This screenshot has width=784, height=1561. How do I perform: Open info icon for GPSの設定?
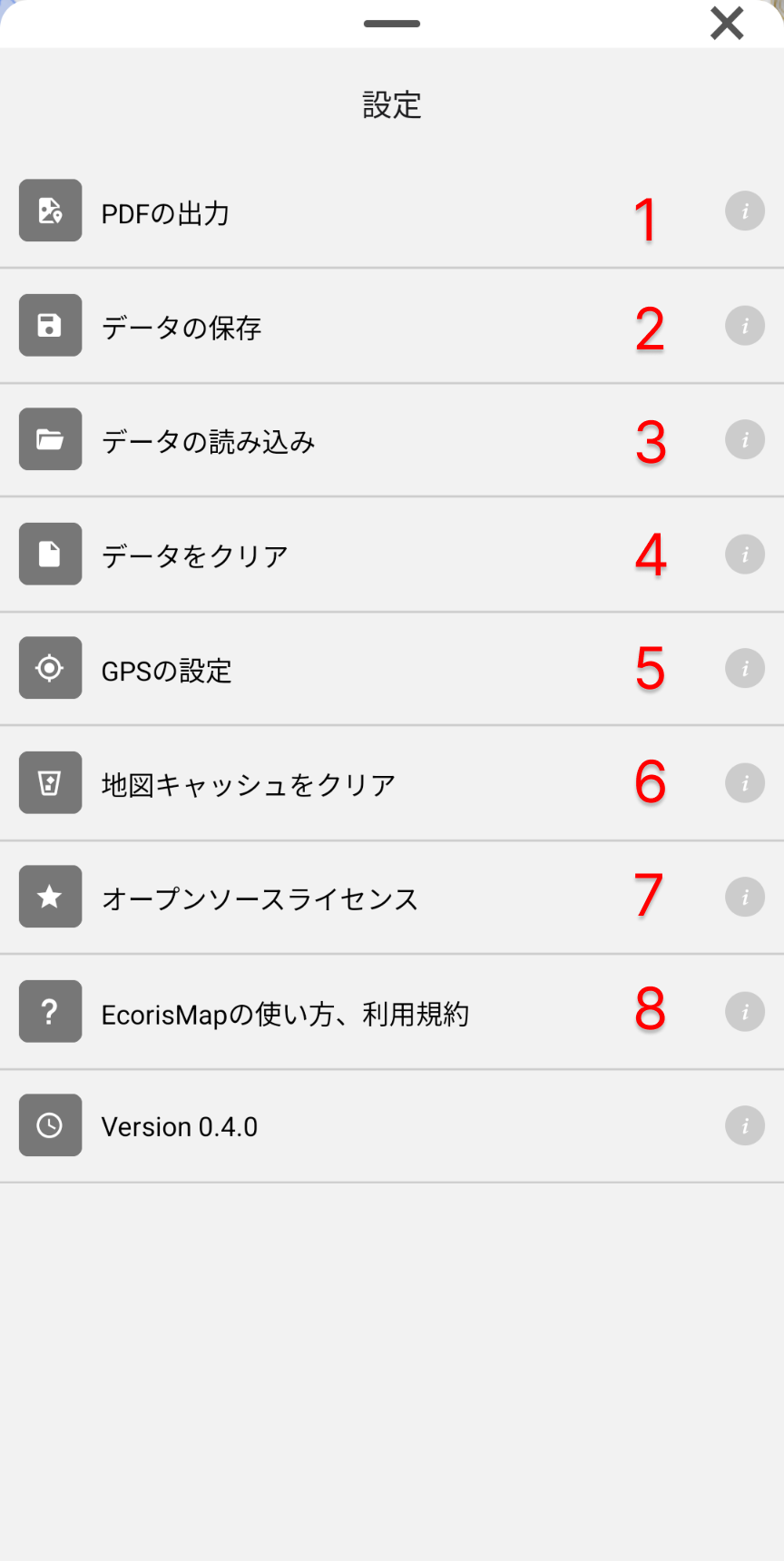[x=745, y=669]
